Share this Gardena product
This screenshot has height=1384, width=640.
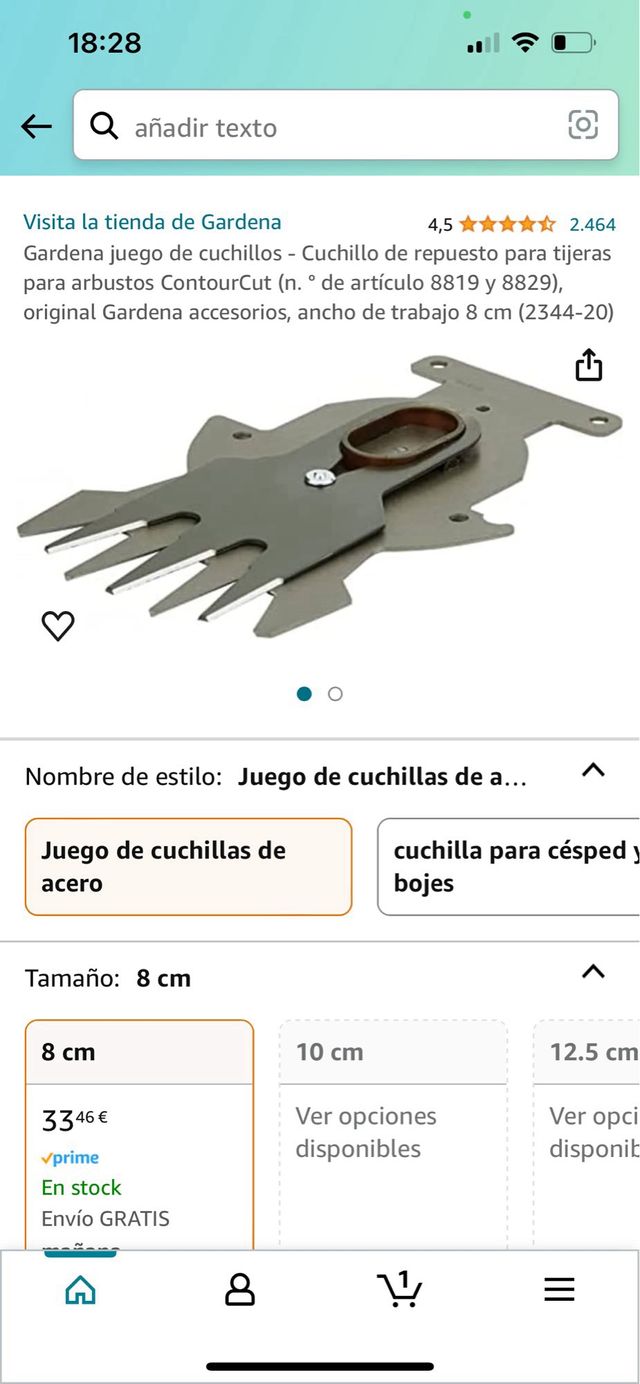pos(589,366)
